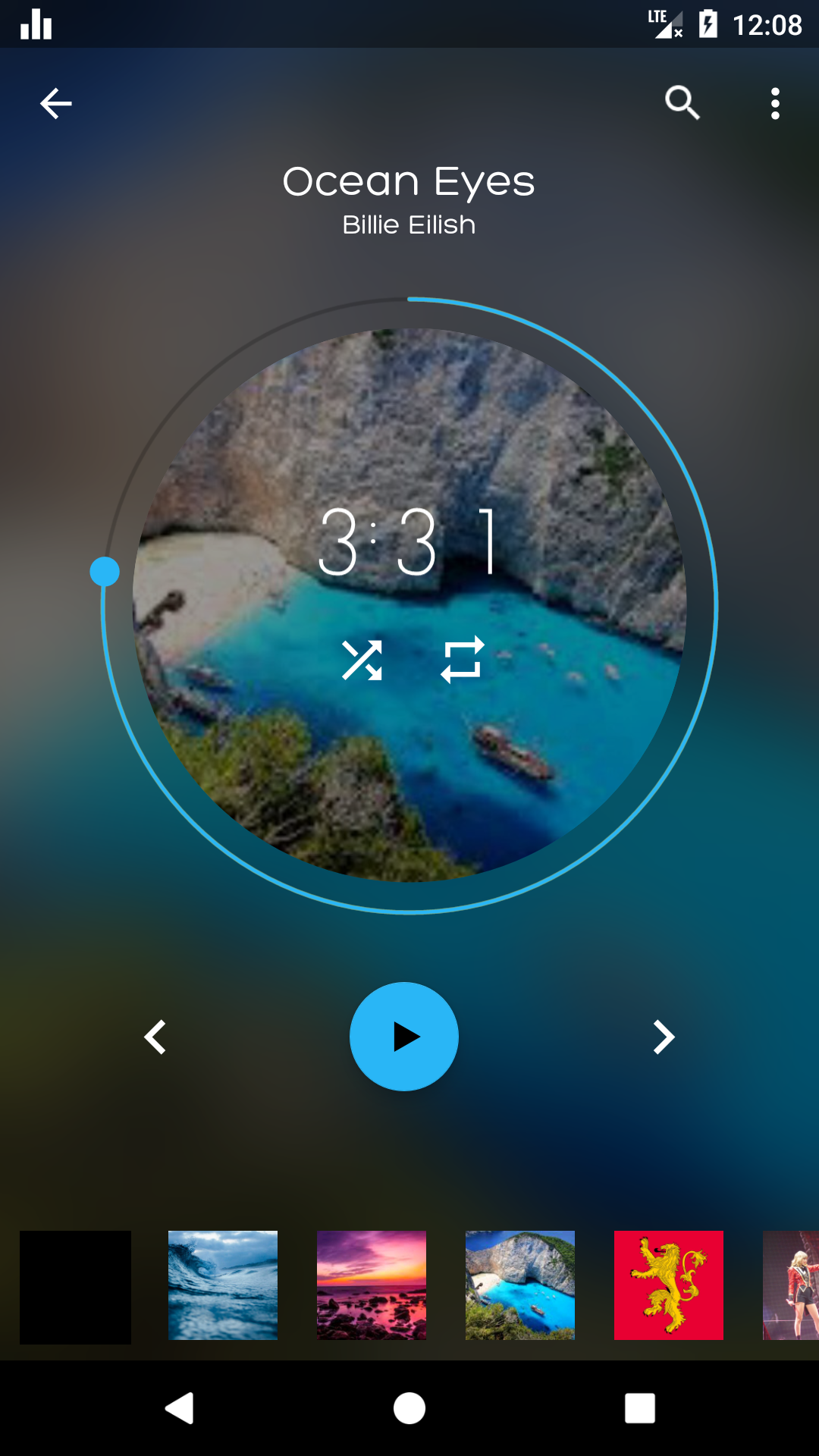The width and height of the screenshot is (819, 1456).
Task: Expand the next-song chevron on the right
Action: point(663,1037)
